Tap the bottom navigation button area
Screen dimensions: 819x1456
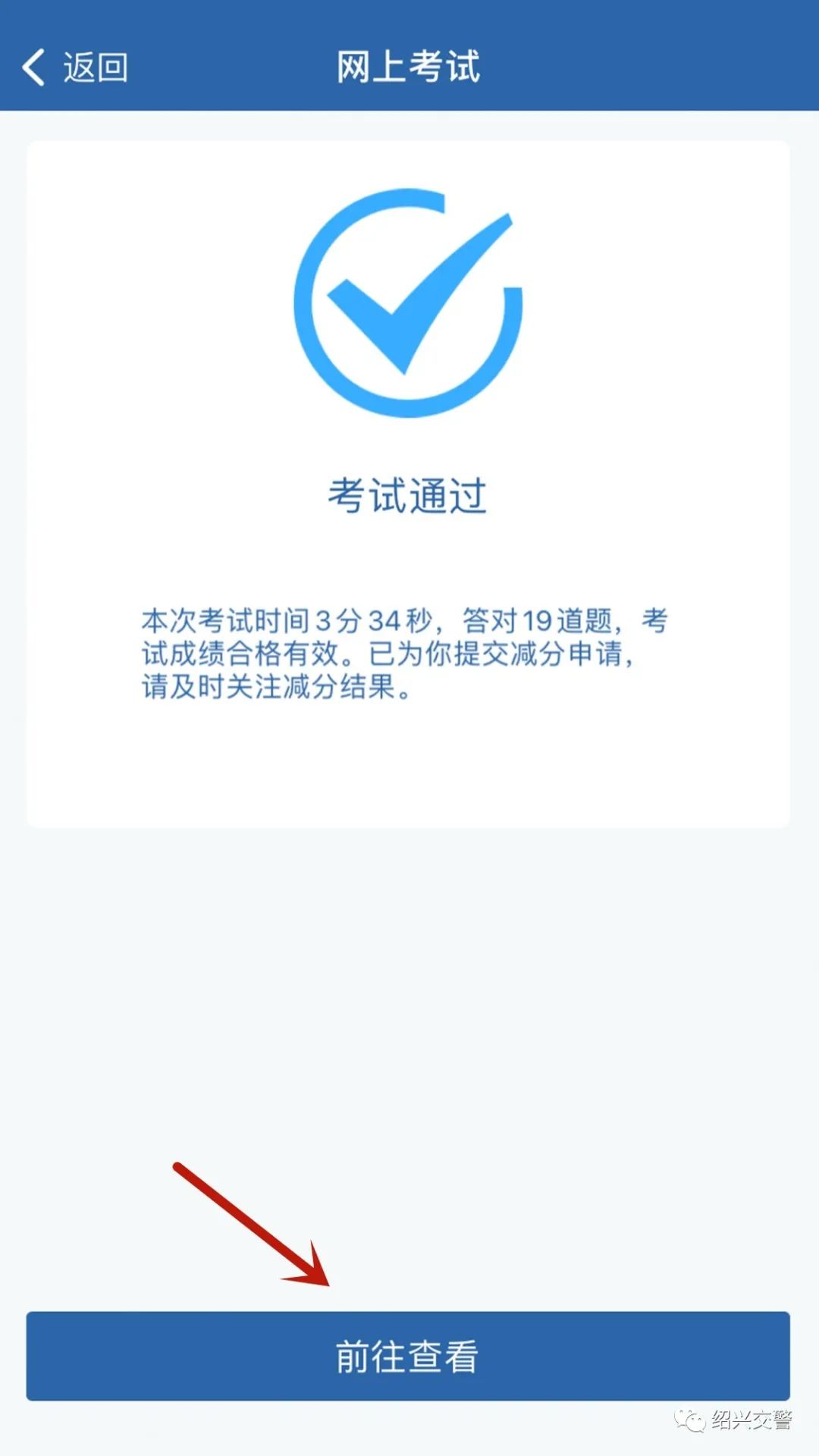[409, 1357]
